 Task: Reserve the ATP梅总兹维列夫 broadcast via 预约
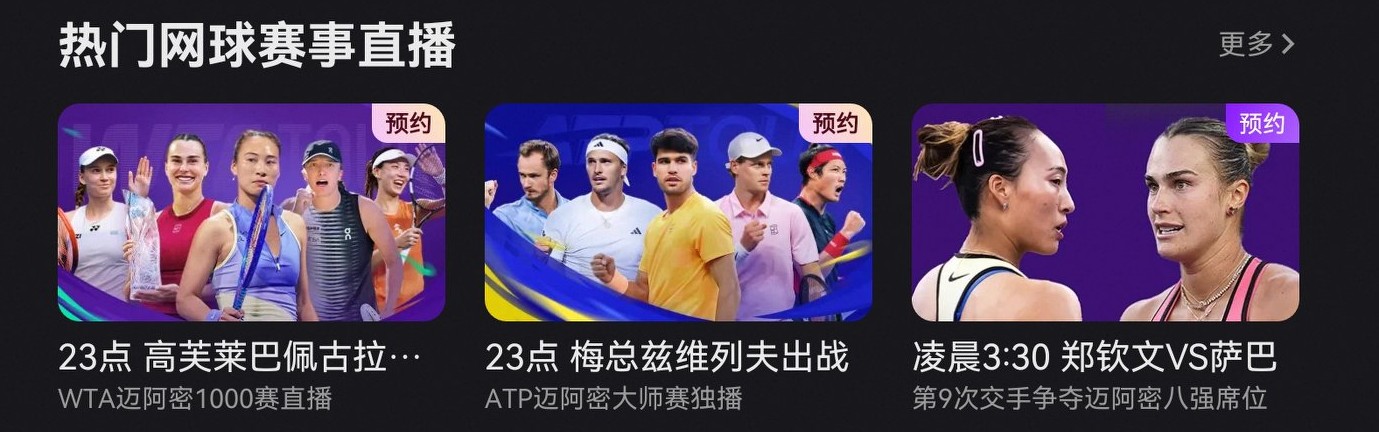click(x=835, y=124)
